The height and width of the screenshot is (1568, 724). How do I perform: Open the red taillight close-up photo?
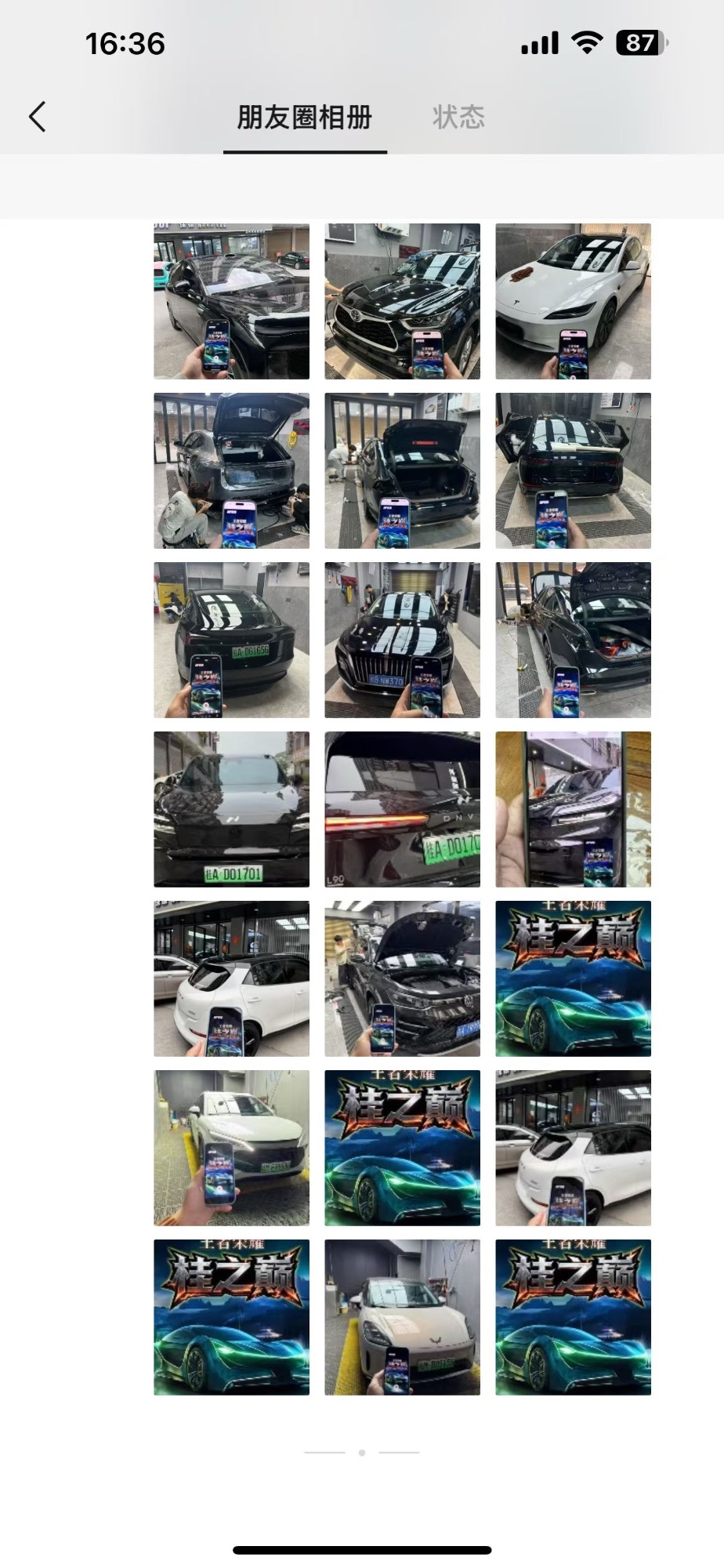(x=402, y=809)
